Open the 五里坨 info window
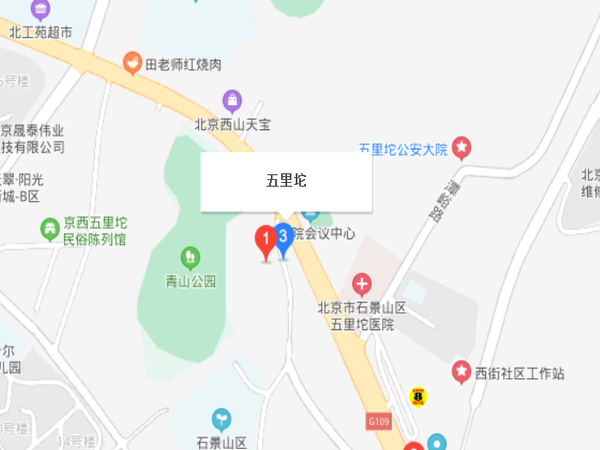The width and height of the screenshot is (600, 450). (x=286, y=181)
